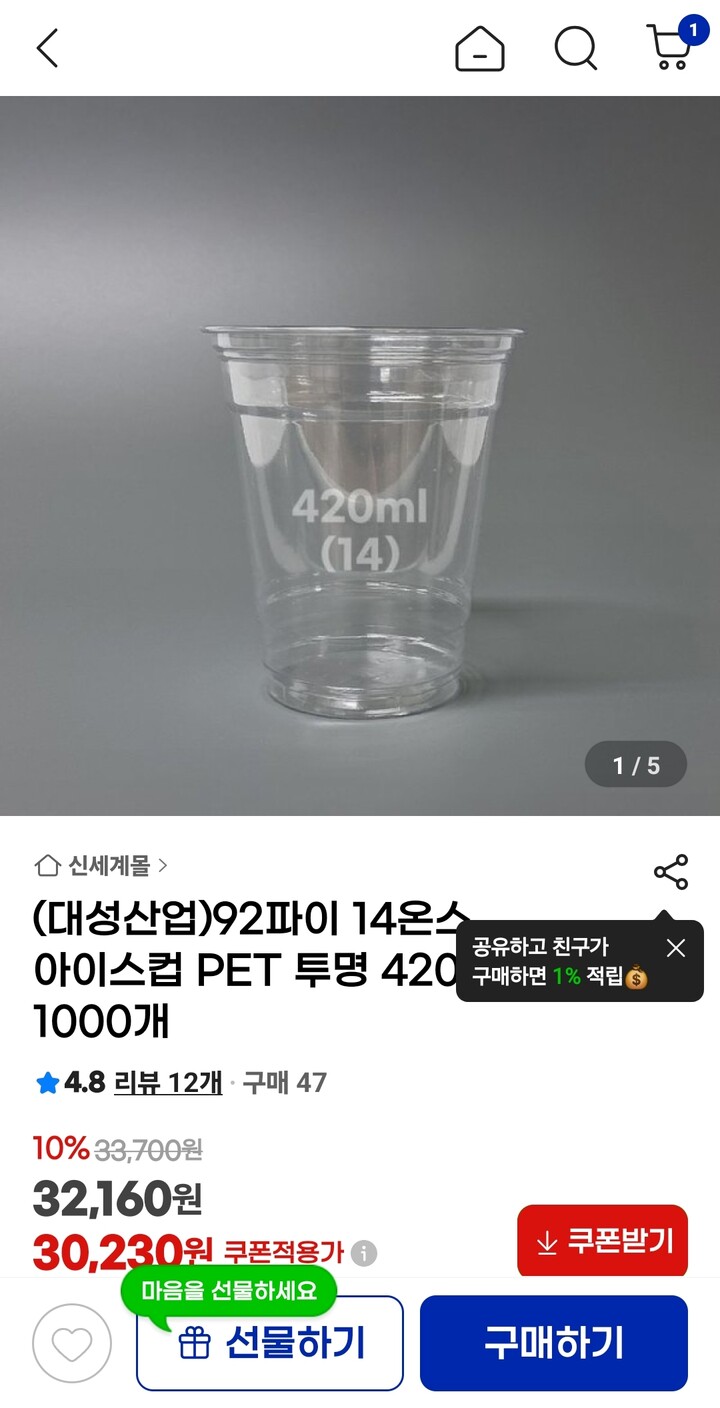The image size is (720, 1408).
Task: Open the share options icon
Action: [x=673, y=871]
